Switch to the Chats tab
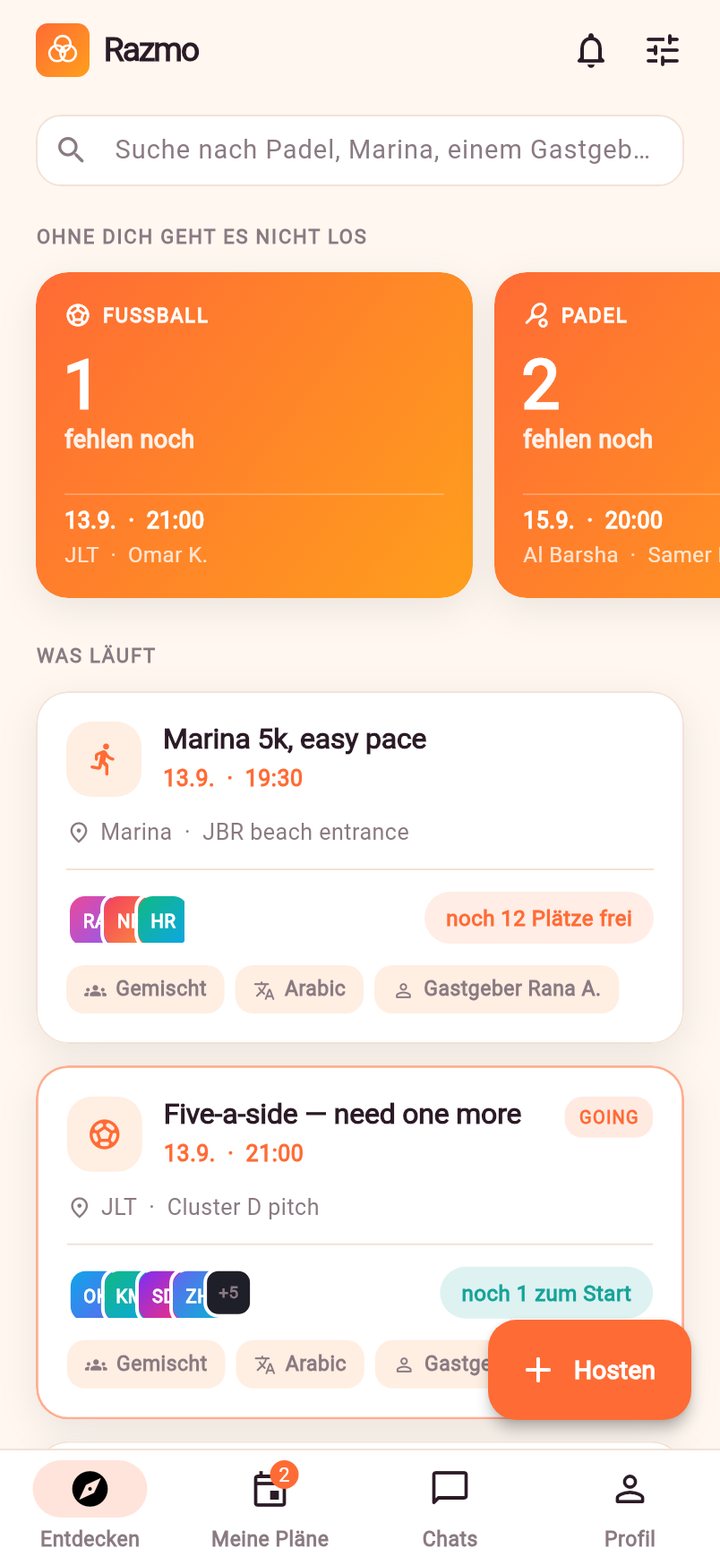The height and width of the screenshot is (1565, 720). click(450, 1507)
